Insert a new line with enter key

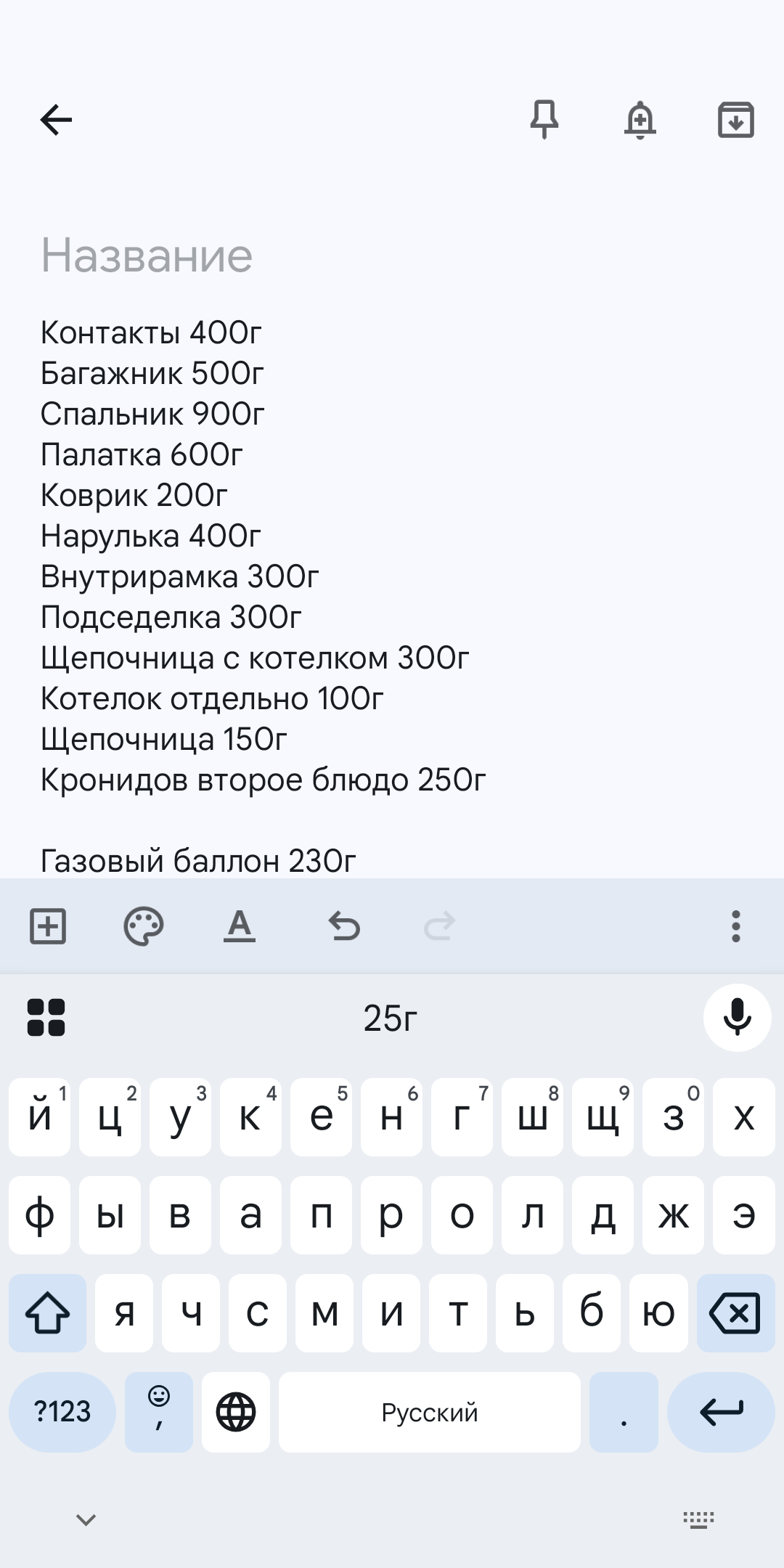pyautogui.click(x=721, y=1412)
